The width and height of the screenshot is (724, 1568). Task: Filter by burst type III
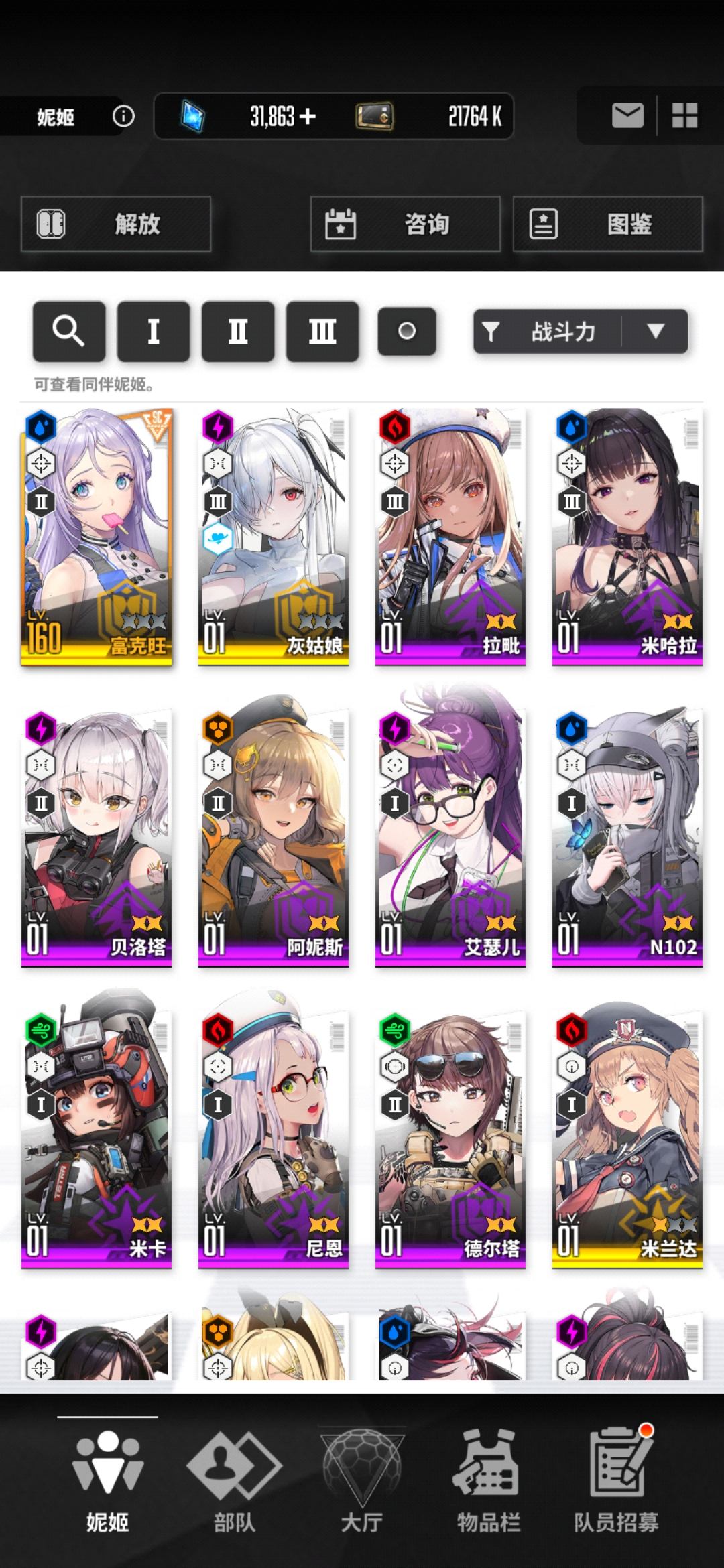(x=322, y=331)
